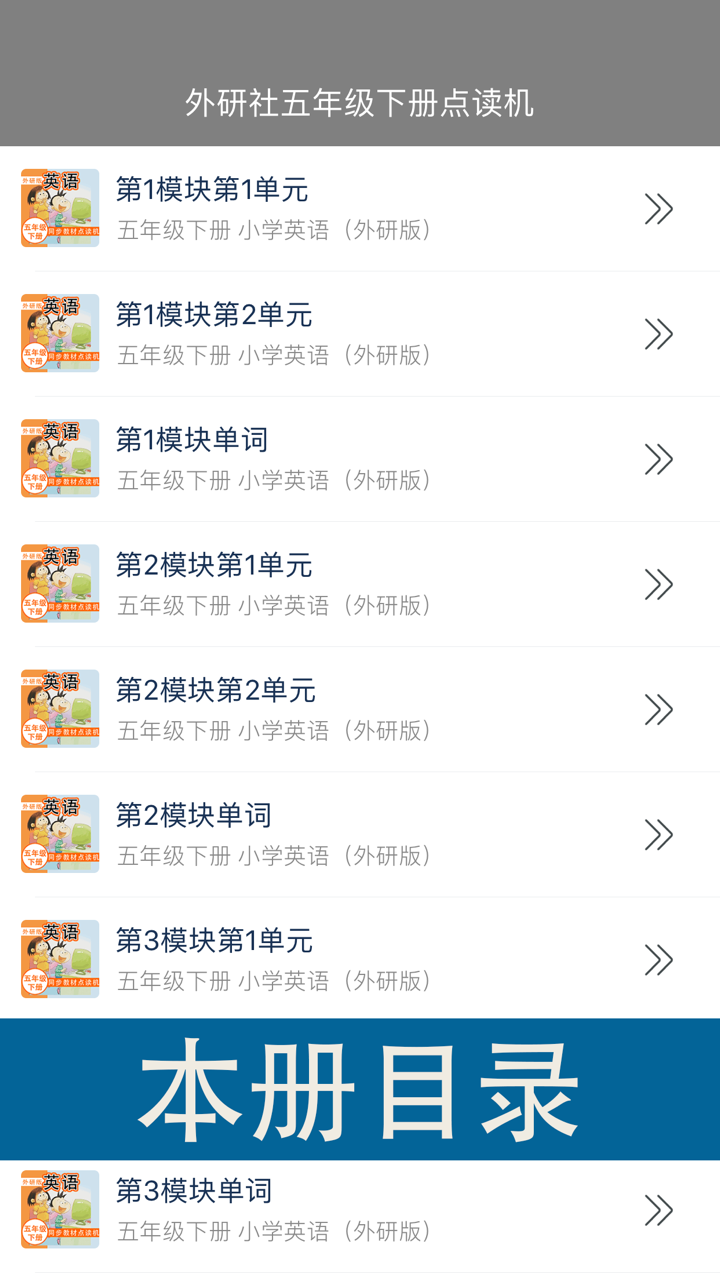720x1280 pixels.
Task: Select the 第2模块单词 lesson entry
Action: coord(191,814)
